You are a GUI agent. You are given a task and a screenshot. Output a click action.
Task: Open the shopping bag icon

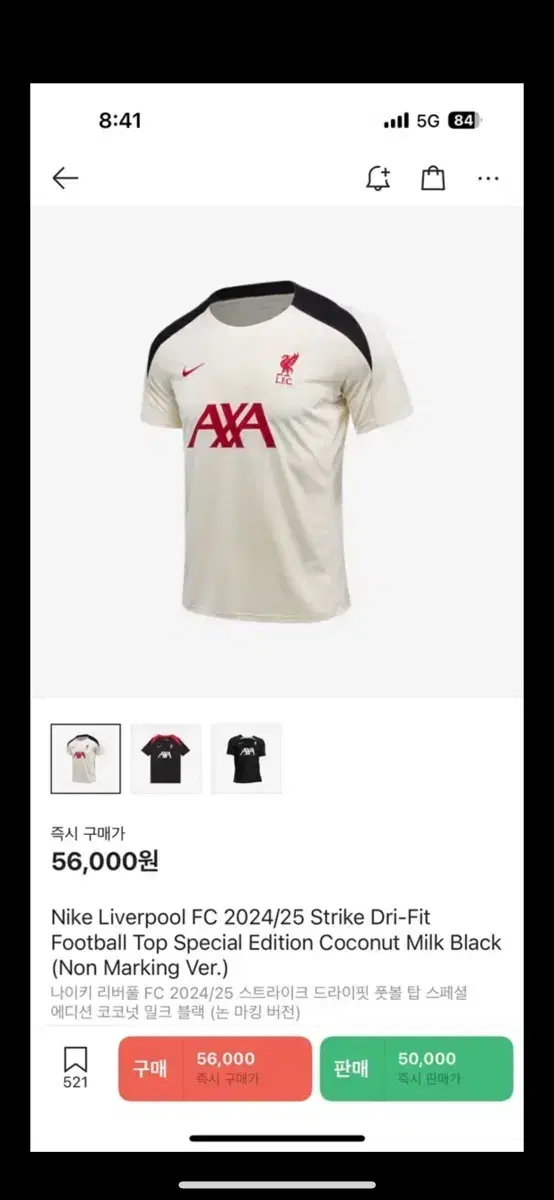[x=433, y=179]
